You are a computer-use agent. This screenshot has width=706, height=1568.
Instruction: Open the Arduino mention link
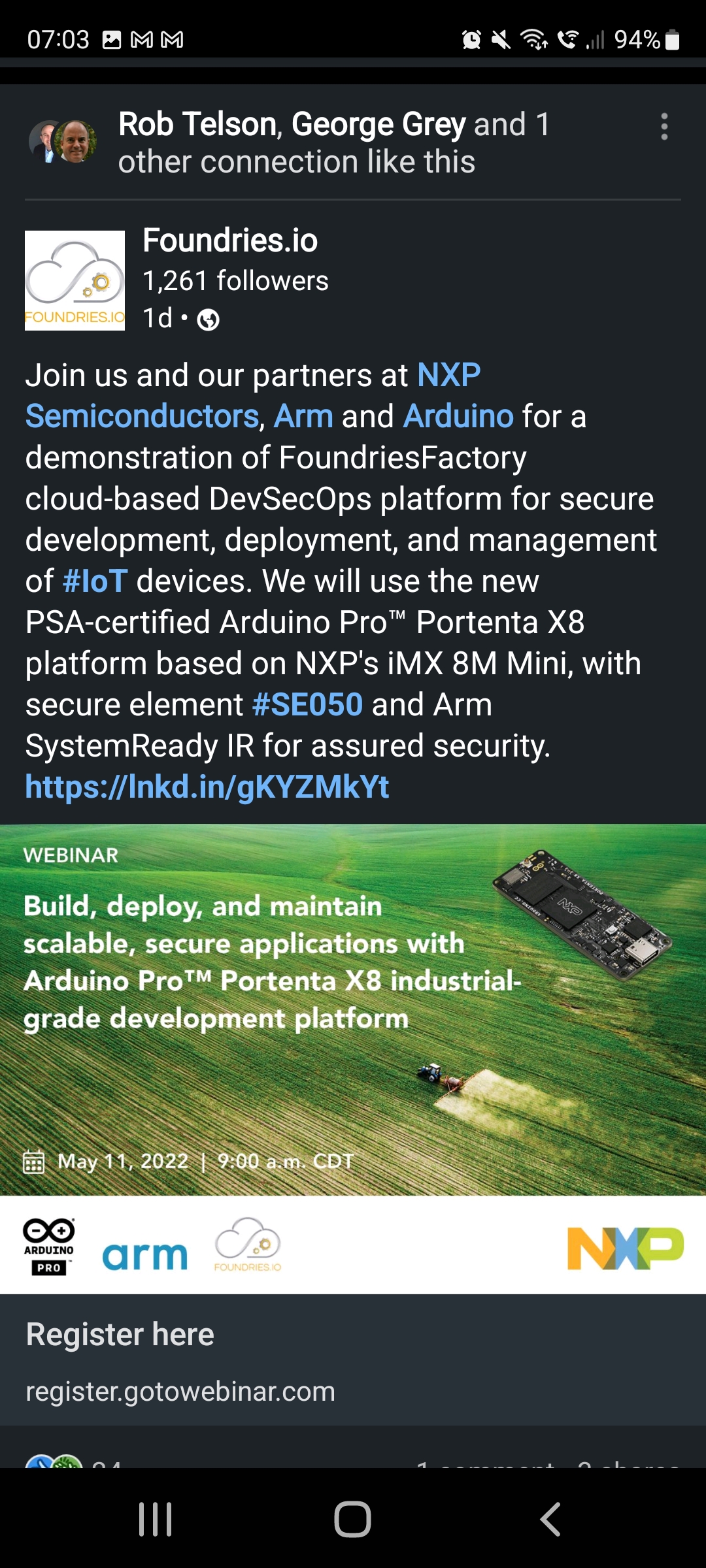[x=458, y=416]
